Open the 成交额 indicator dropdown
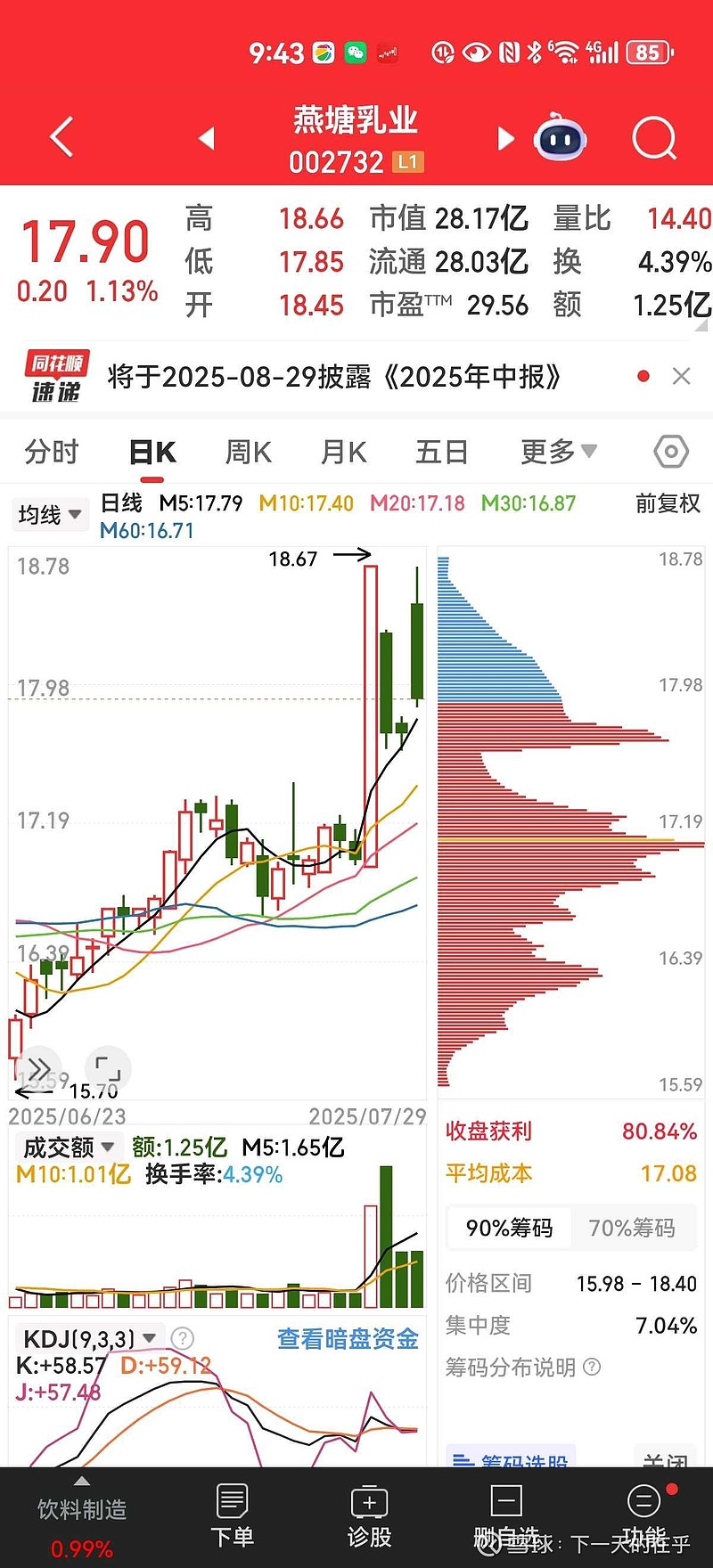The image size is (713, 1568). 69,1147
